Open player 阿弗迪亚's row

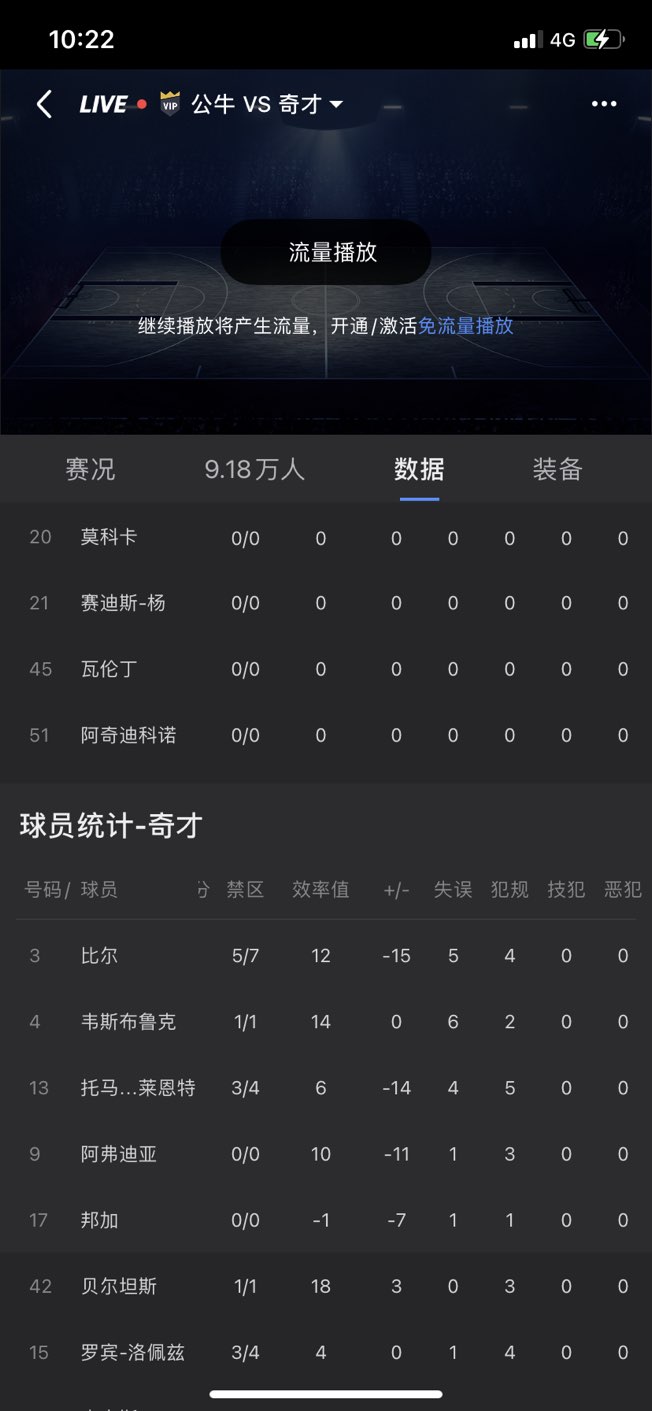click(119, 1154)
